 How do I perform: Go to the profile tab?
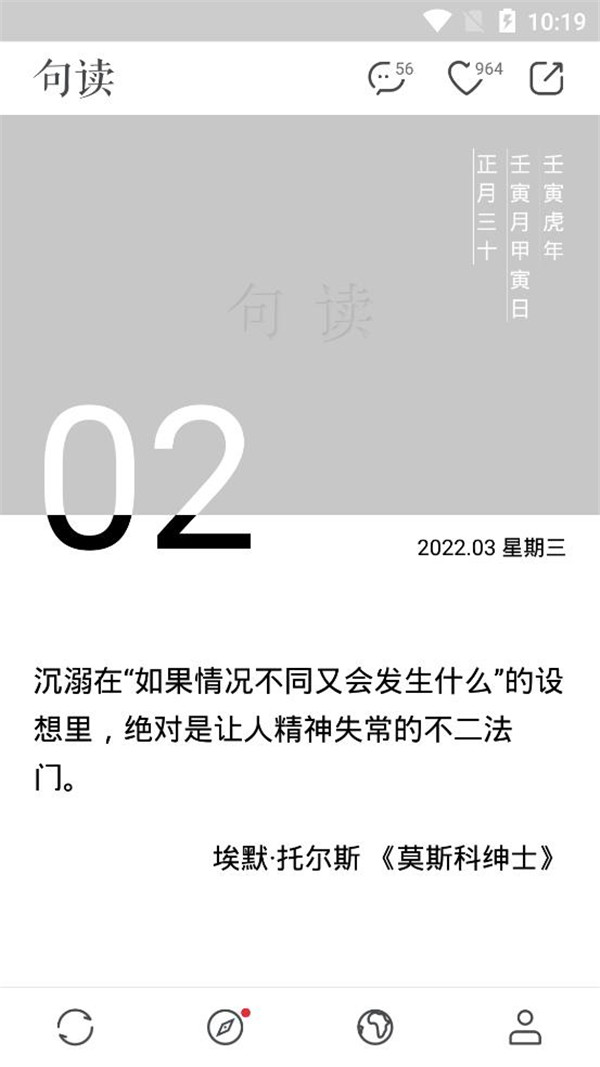[525, 1027]
